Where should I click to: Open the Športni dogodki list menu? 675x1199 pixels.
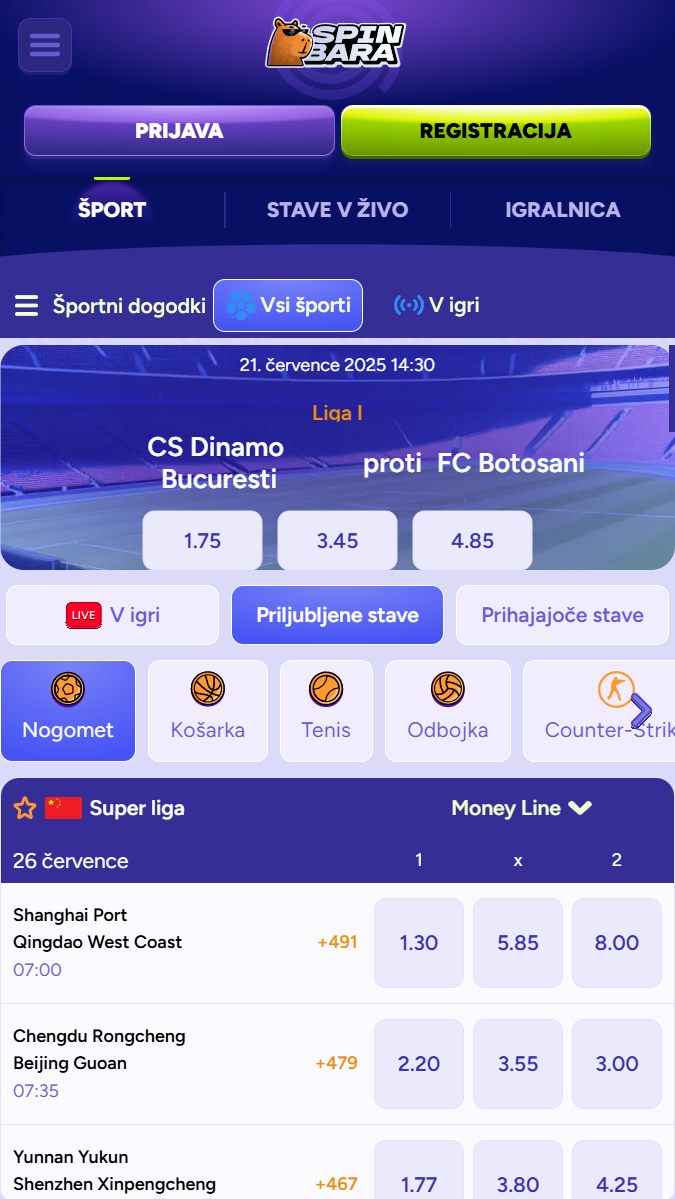pos(110,306)
